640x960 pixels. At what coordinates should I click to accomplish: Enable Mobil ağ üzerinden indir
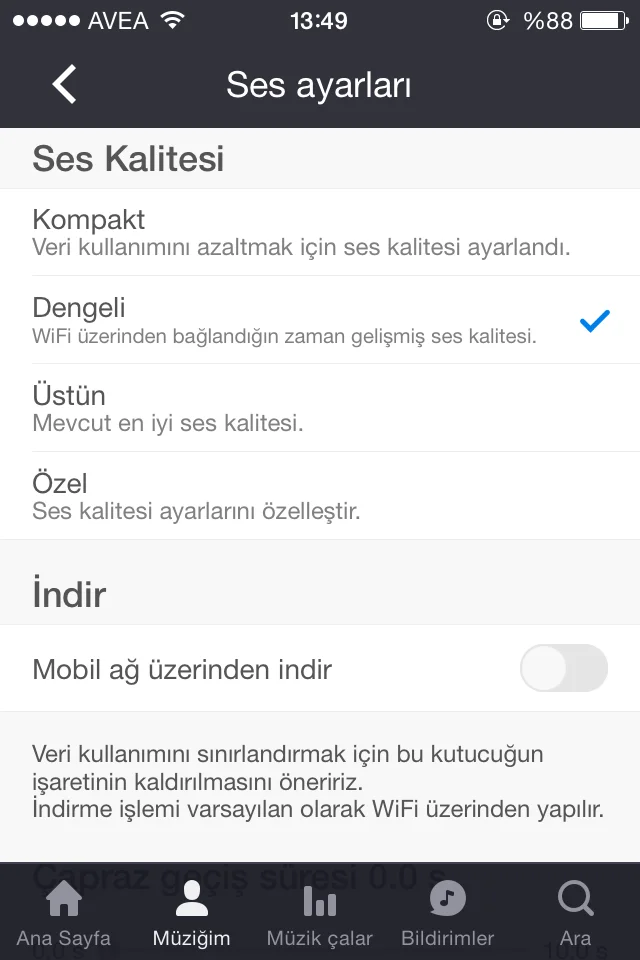(563, 668)
